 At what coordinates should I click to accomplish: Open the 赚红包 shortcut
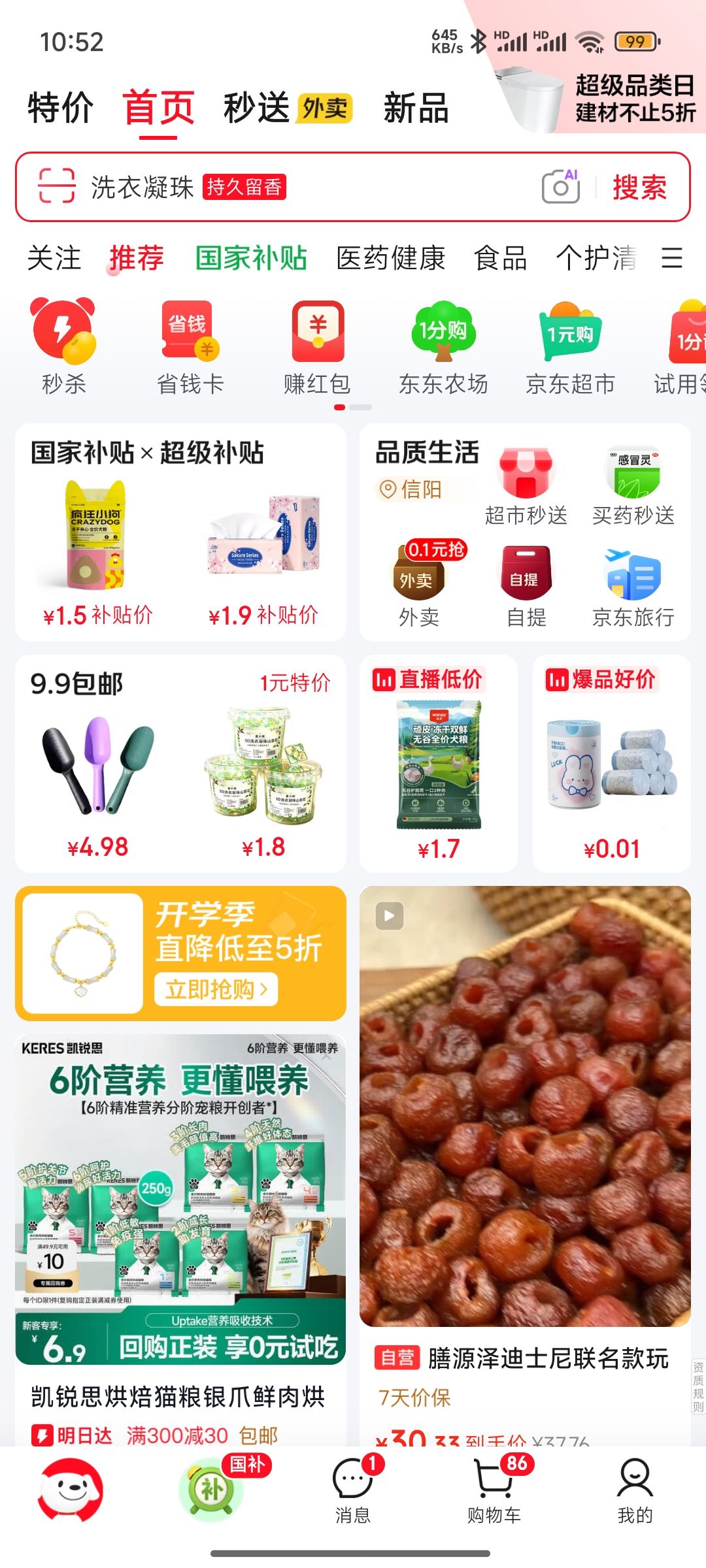[x=318, y=346]
